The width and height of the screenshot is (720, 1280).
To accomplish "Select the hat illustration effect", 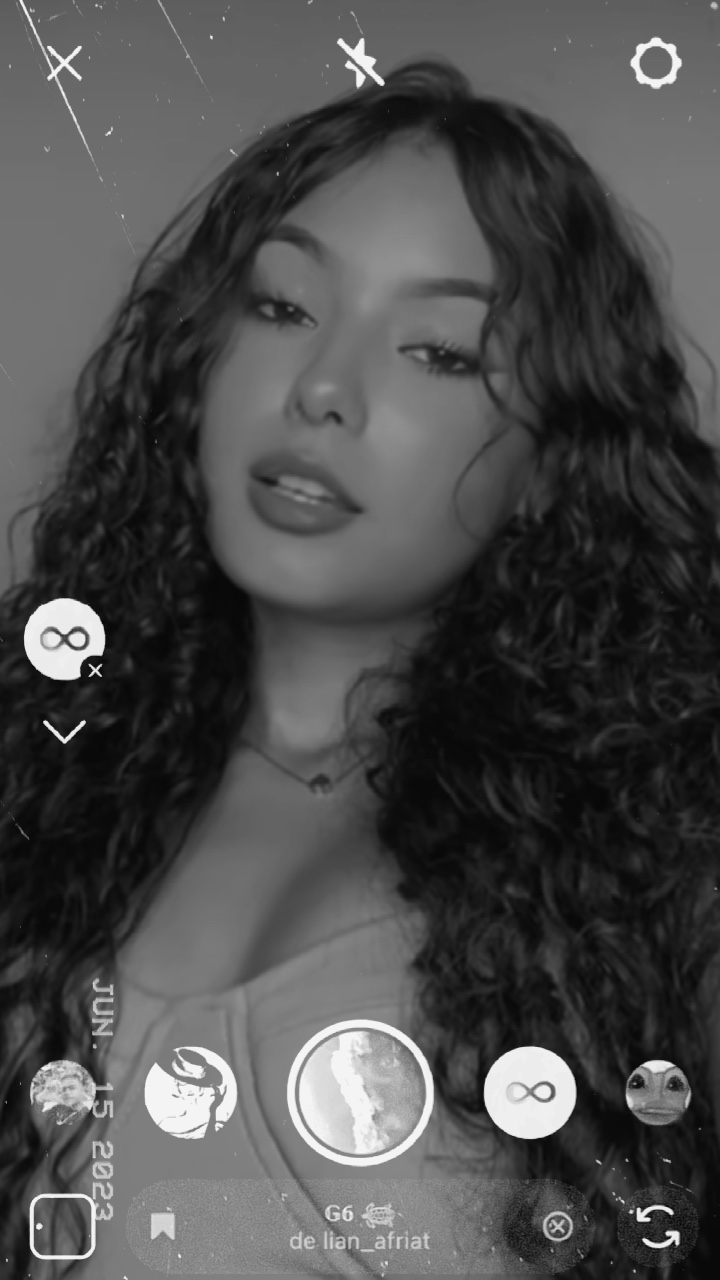I will click(190, 1092).
